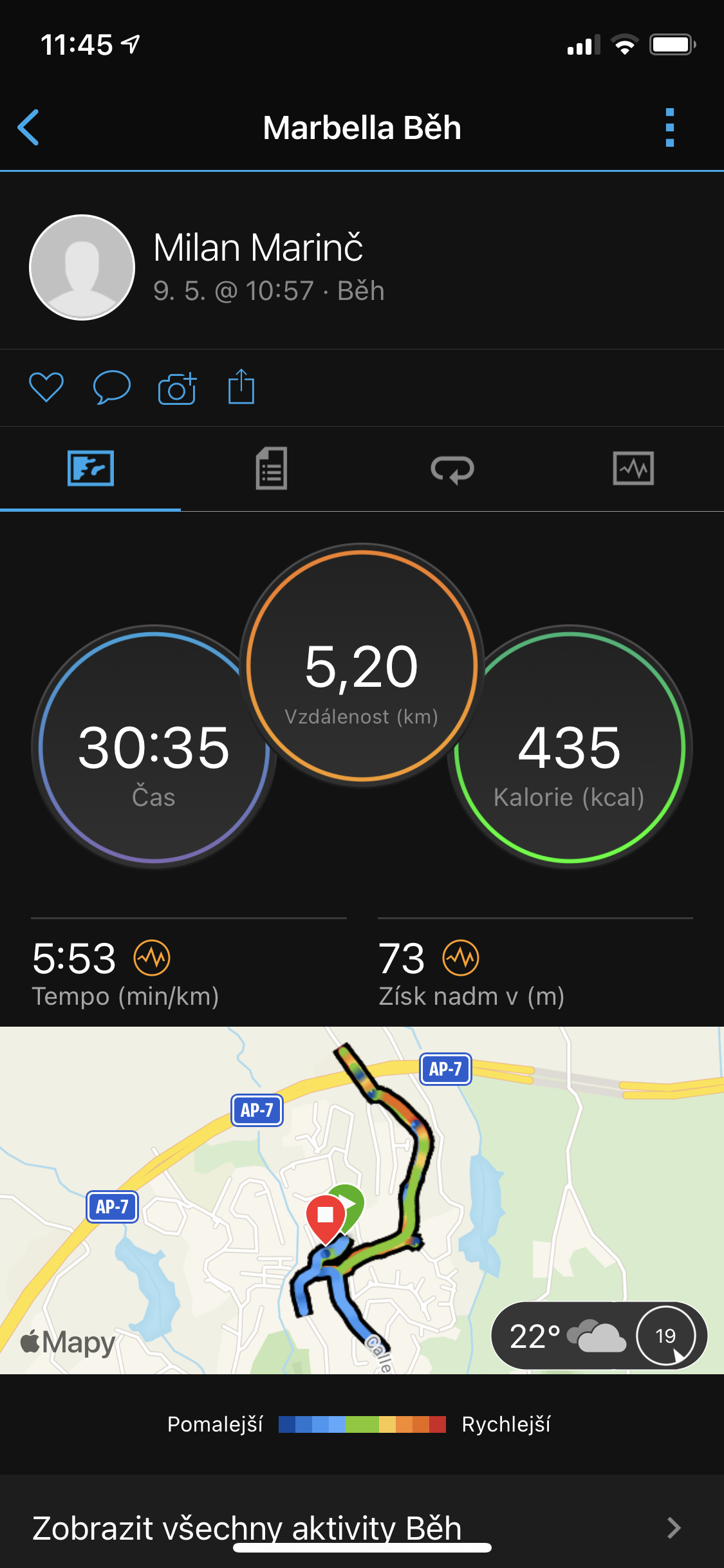Open the route map in full view
Viewport: 724px width, 1568px height.
click(x=362, y=1200)
